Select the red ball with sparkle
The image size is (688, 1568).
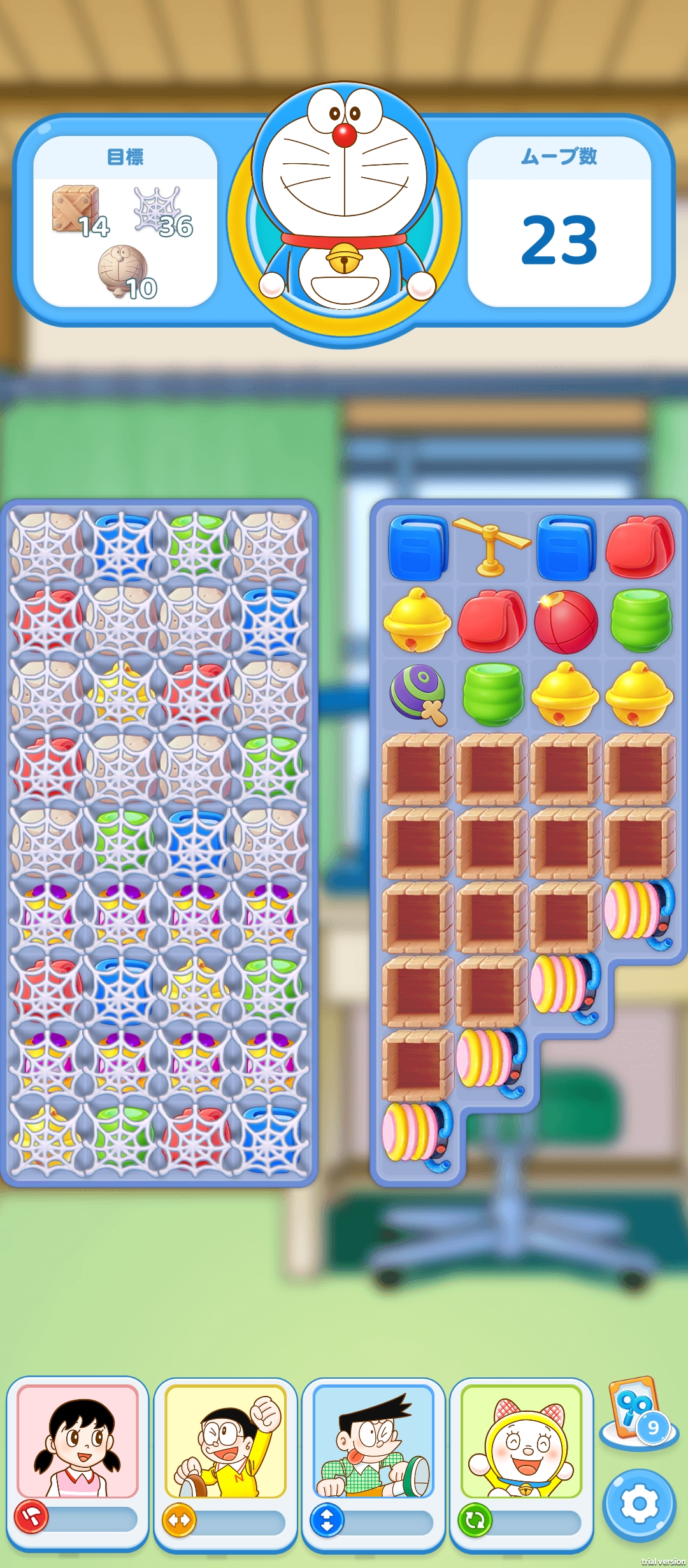click(x=566, y=621)
